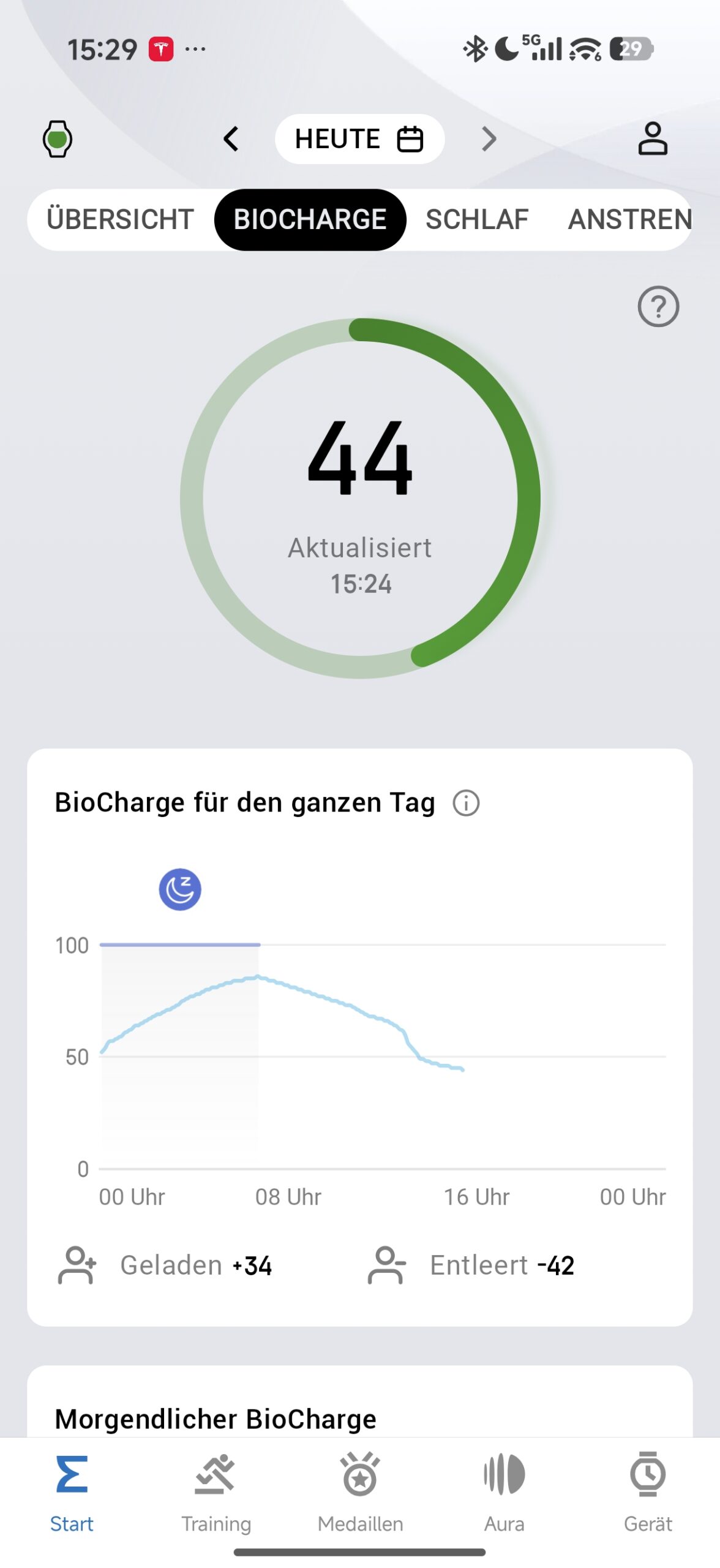Go to the next day
Viewport: 720px width, 1568px height.
tap(488, 139)
